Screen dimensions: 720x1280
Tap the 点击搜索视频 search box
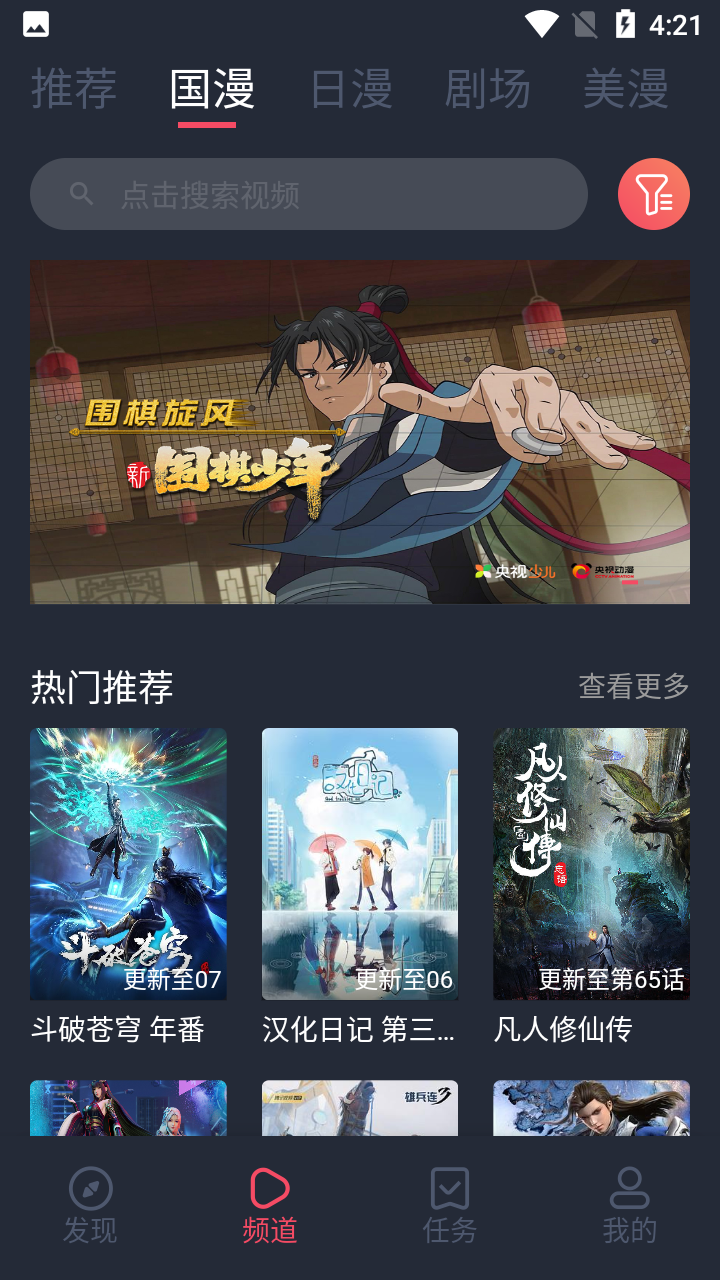point(308,194)
